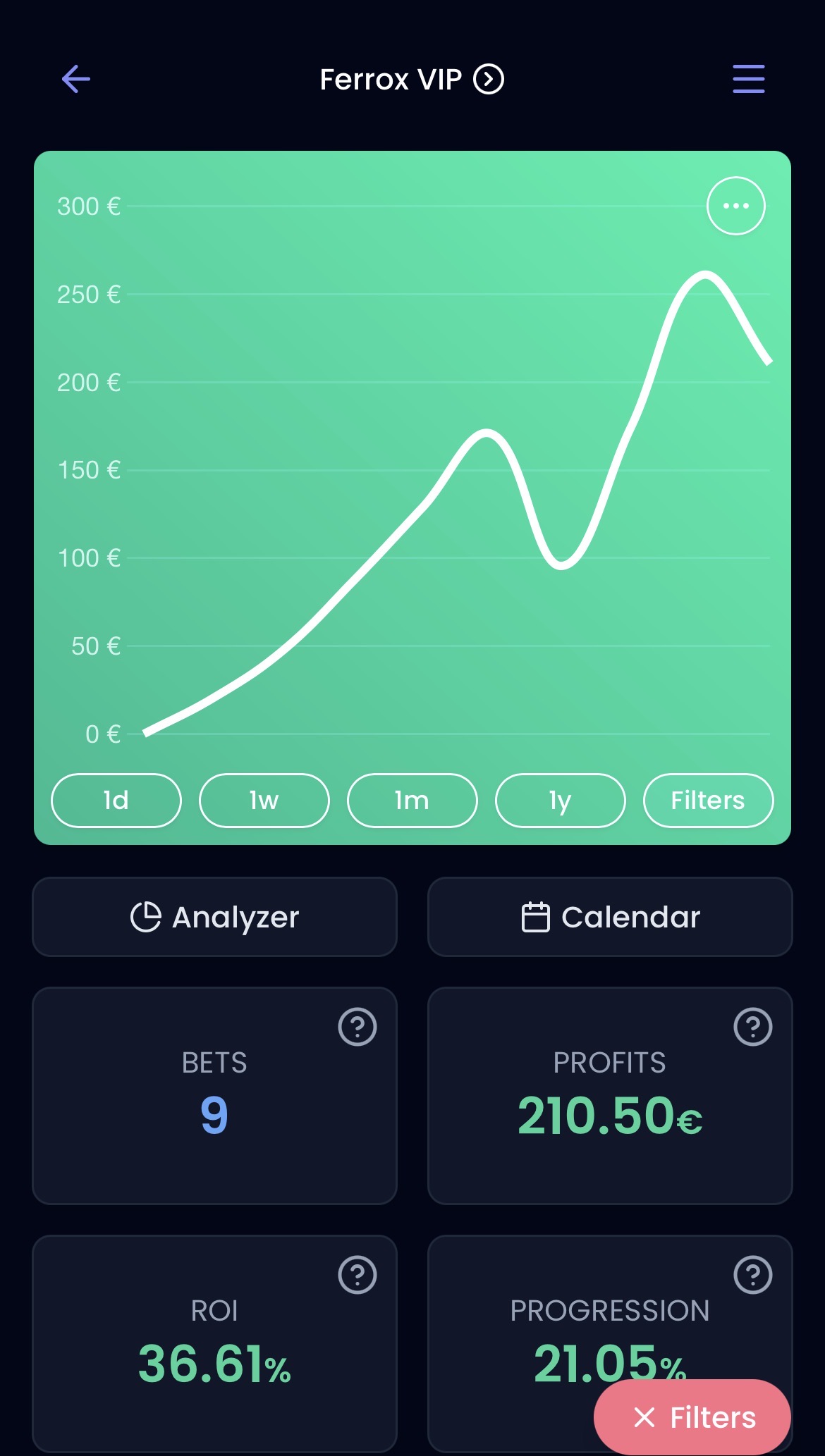825x1456 pixels.
Task: Open Ferrox VIP details arrow
Action: (x=489, y=79)
